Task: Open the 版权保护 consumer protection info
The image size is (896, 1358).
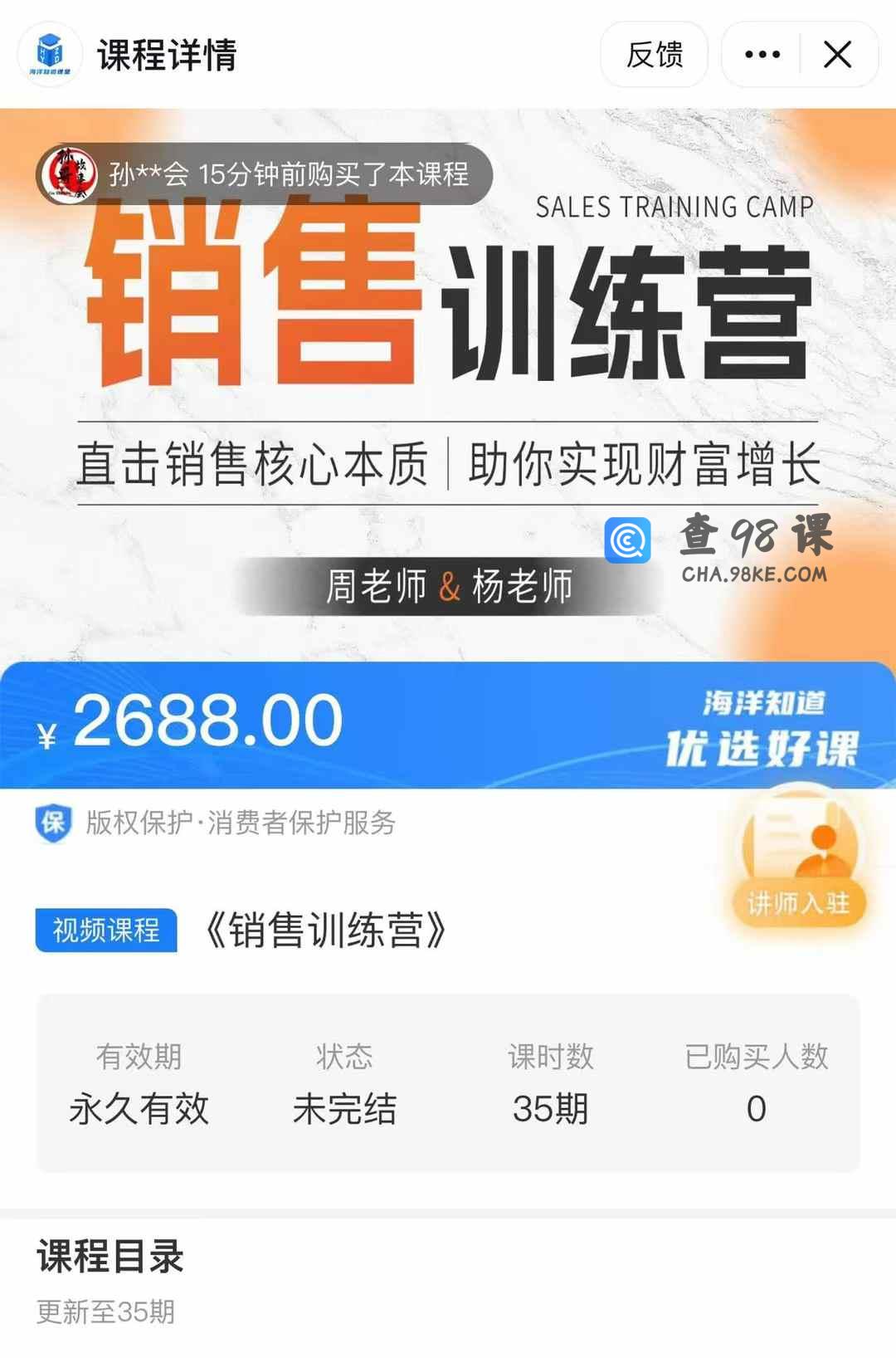Action: pyautogui.click(x=217, y=823)
